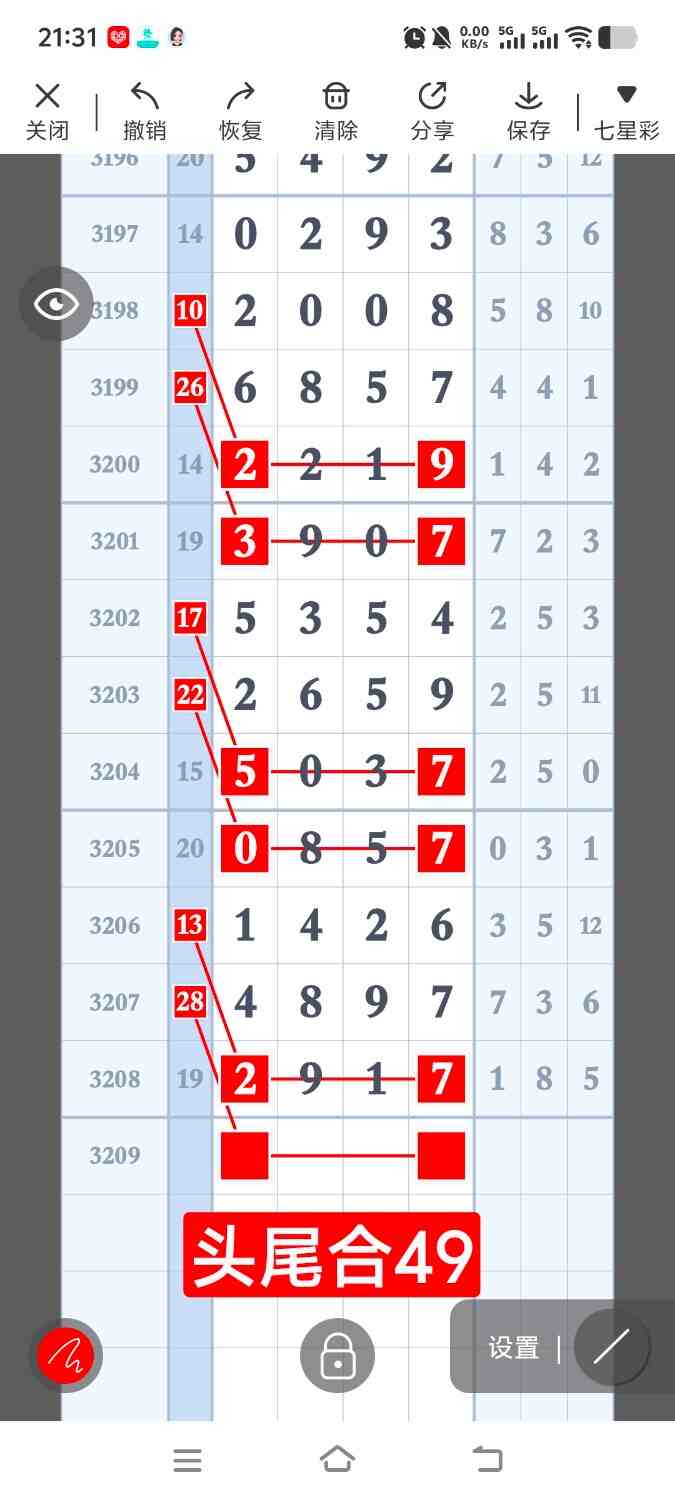Navigate back with the system back button
675x1500 pixels.
click(487, 1460)
